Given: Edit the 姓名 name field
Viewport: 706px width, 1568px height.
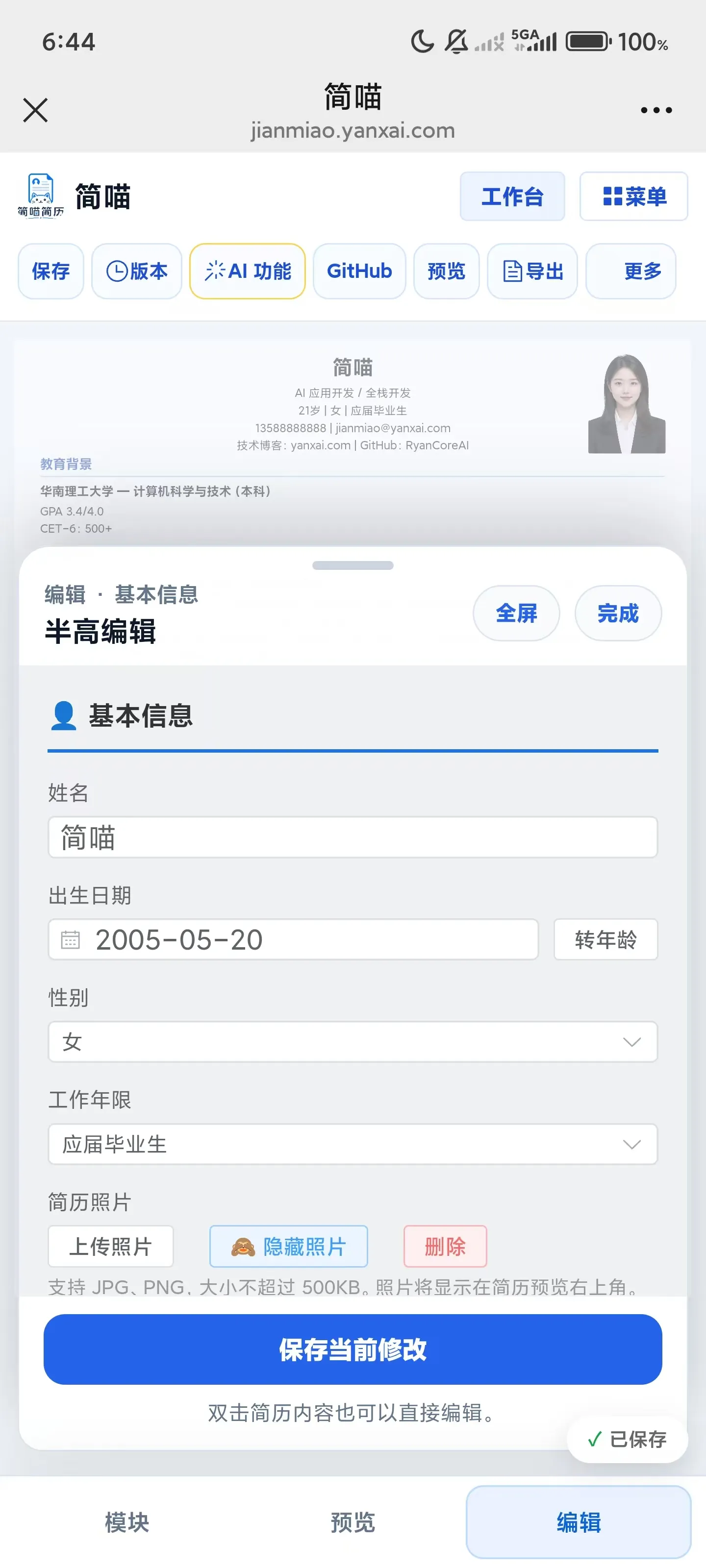Looking at the screenshot, I should coord(353,837).
